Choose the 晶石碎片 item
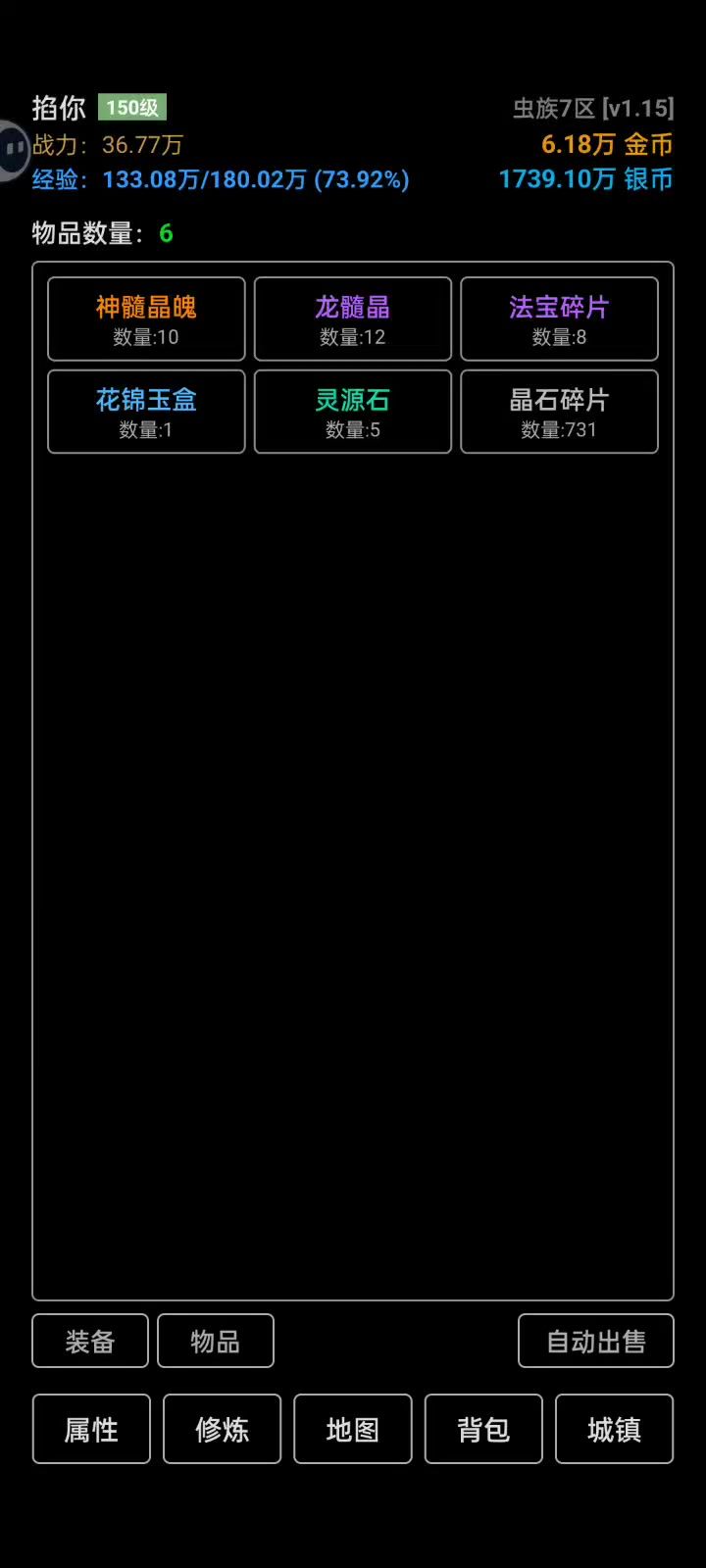 coord(559,412)
